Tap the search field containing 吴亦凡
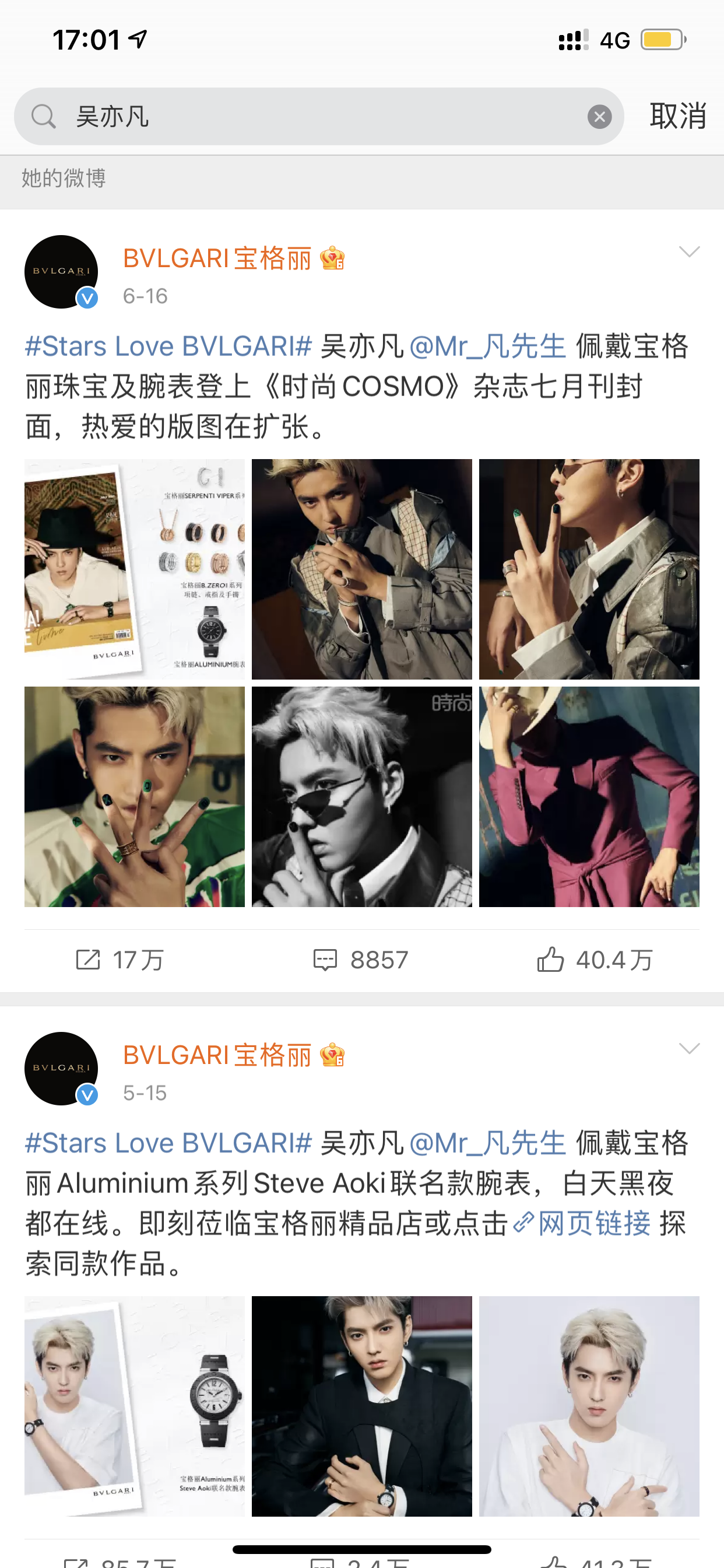This screenshot has height=1568, width=724. tap(317, 116)
